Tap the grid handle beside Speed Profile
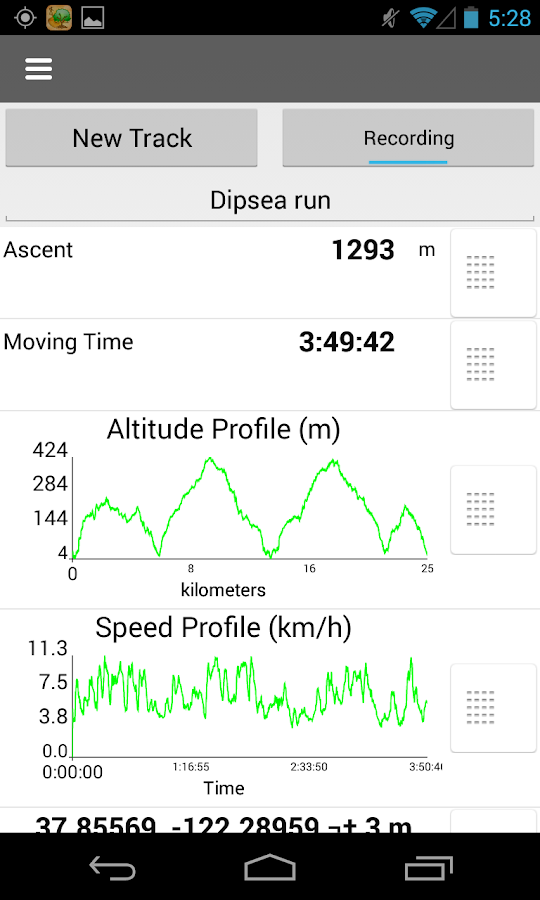 pos(494,708)
